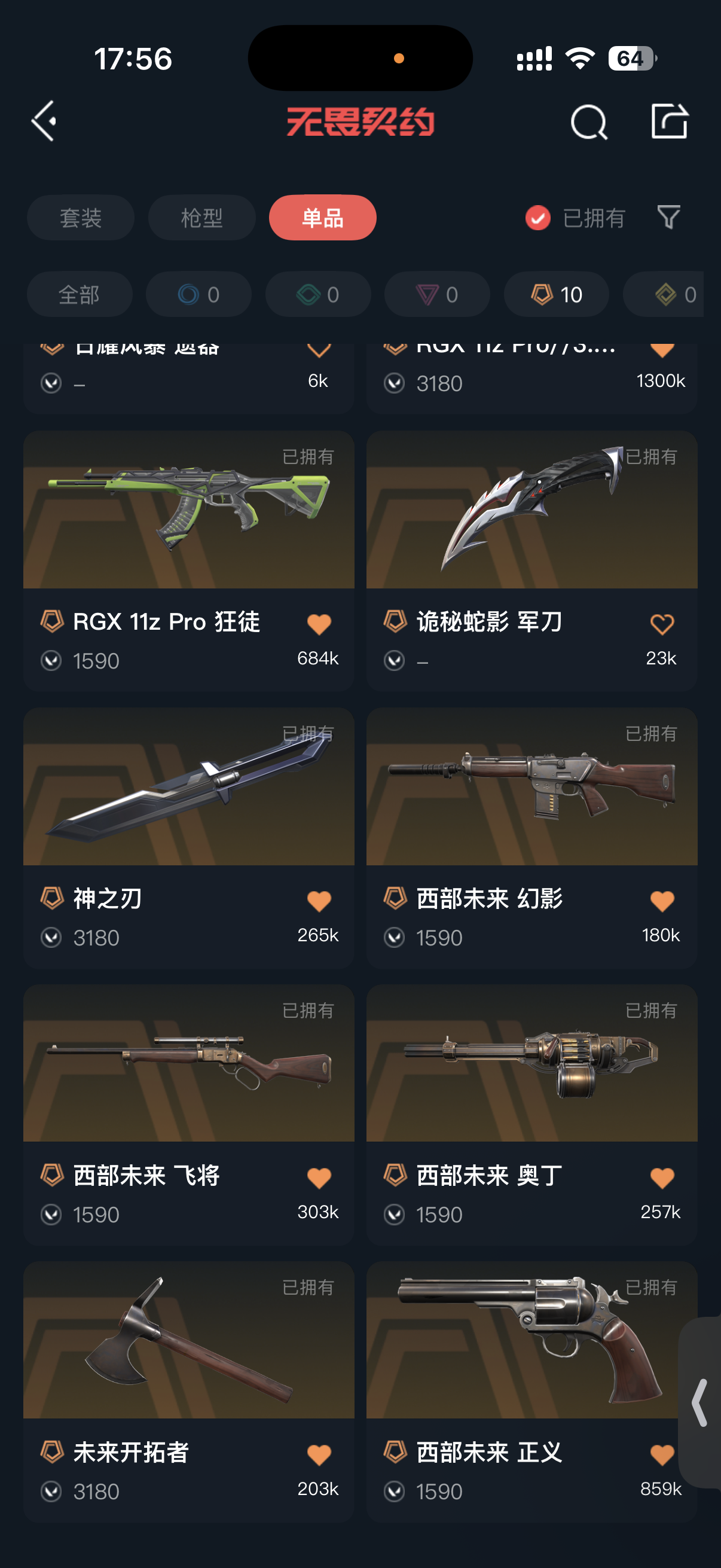Like the 诡秘蛇影 军刀 skin
Screen dimensions: 721x1568
pos(661,624)
